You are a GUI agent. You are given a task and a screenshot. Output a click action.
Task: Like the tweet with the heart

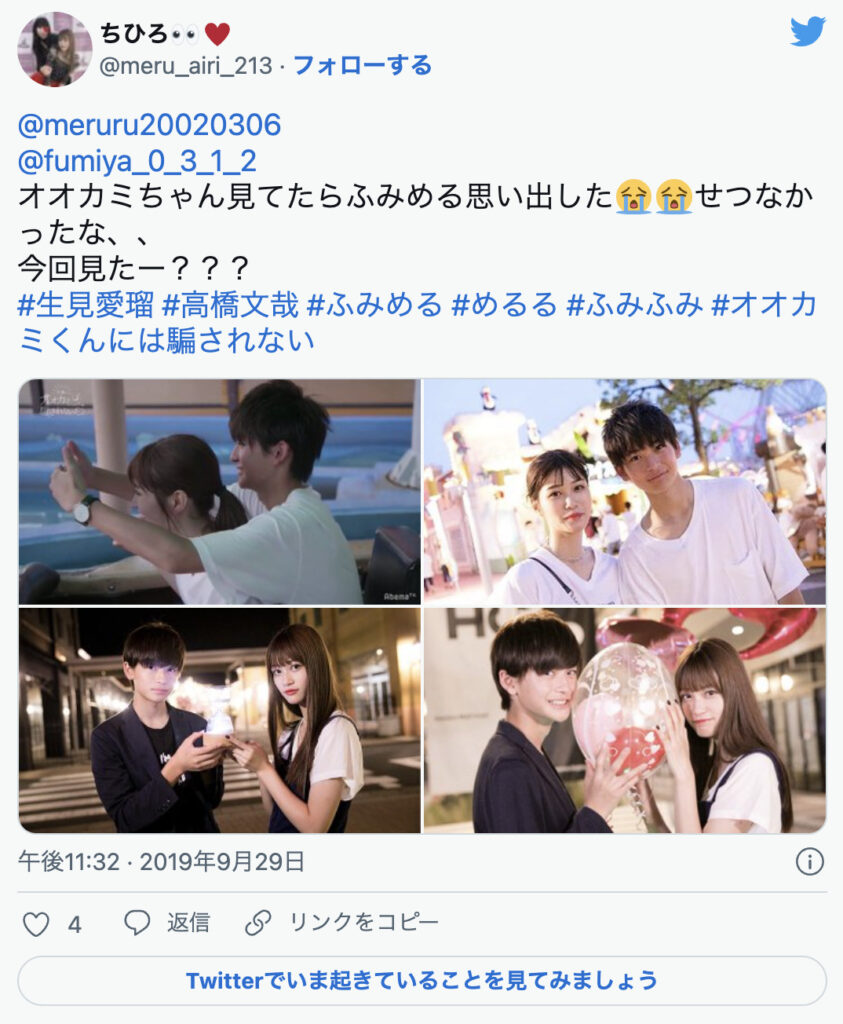point(36,923)
